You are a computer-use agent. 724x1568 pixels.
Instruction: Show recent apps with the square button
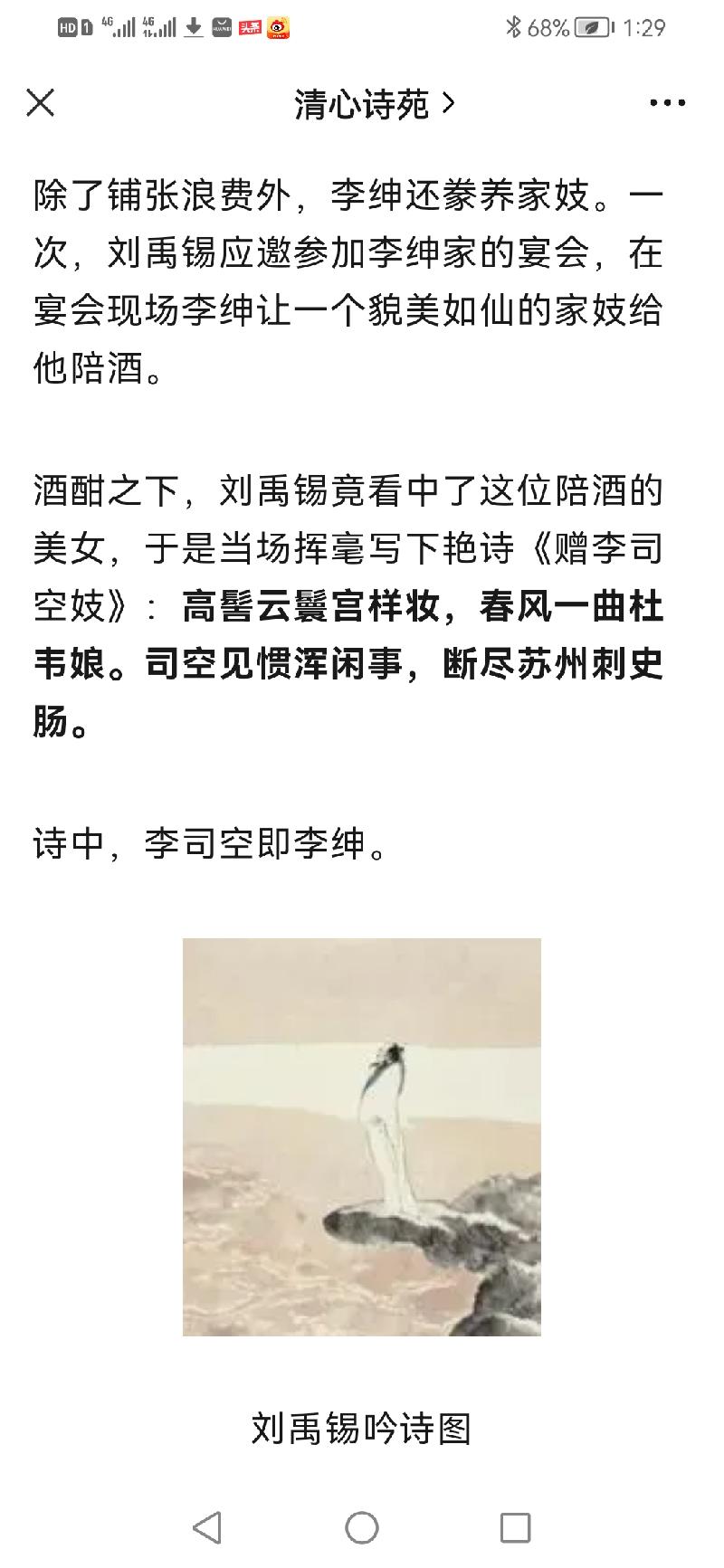[x=515, y=1527]
